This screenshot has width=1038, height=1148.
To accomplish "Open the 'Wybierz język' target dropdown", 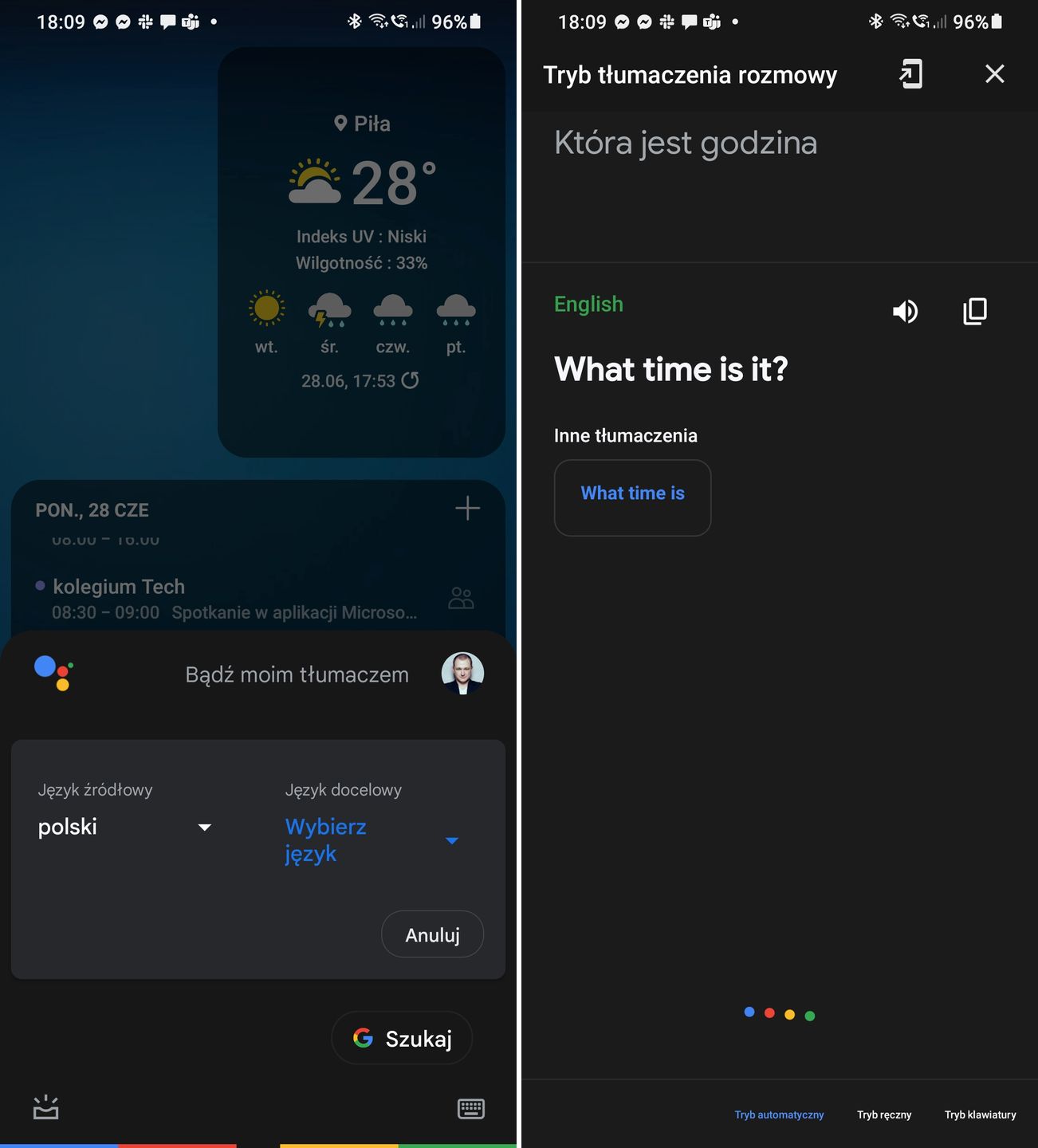I will coord(372,840).
